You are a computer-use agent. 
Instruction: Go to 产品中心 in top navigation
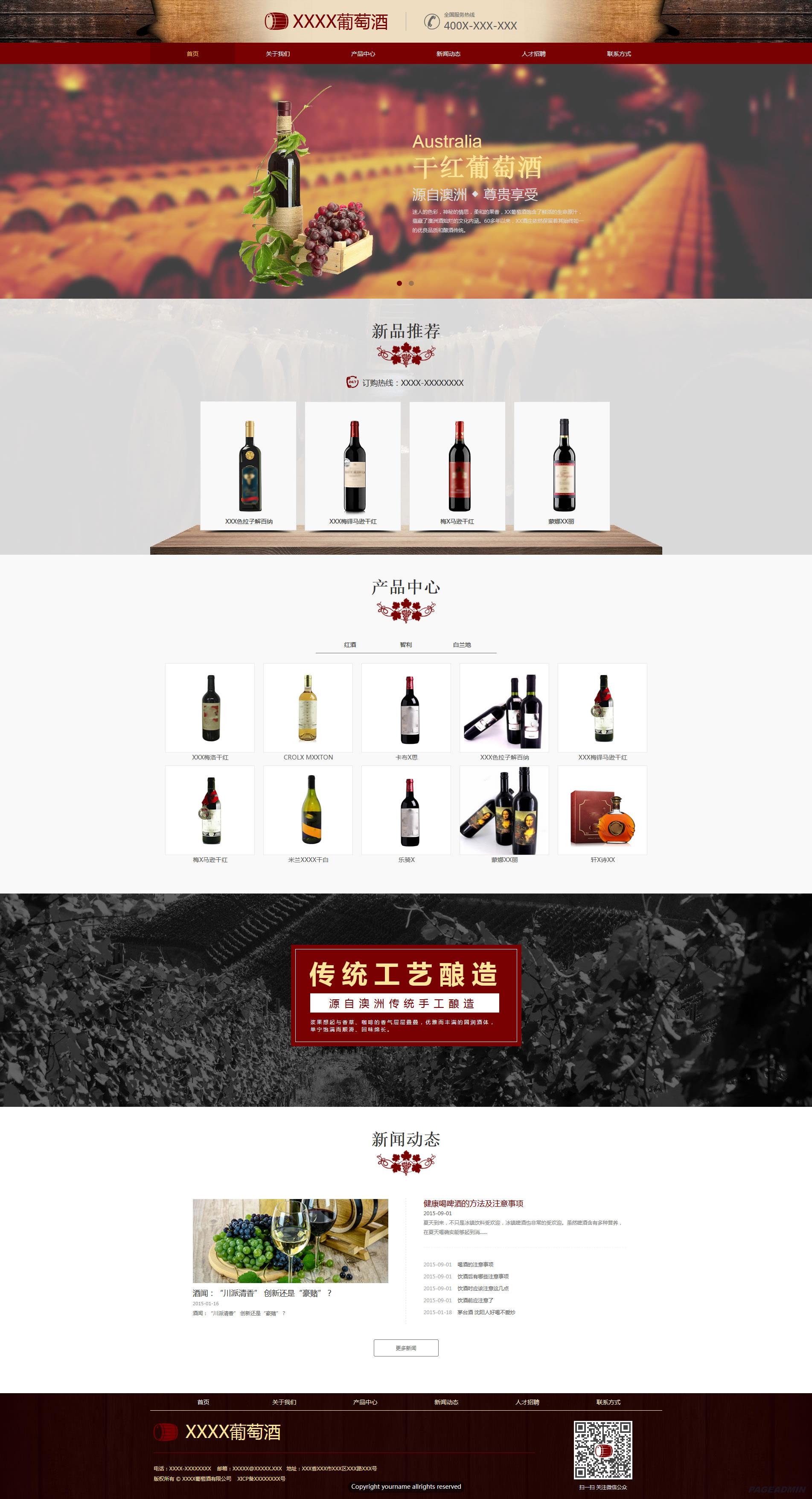(363, 53)
